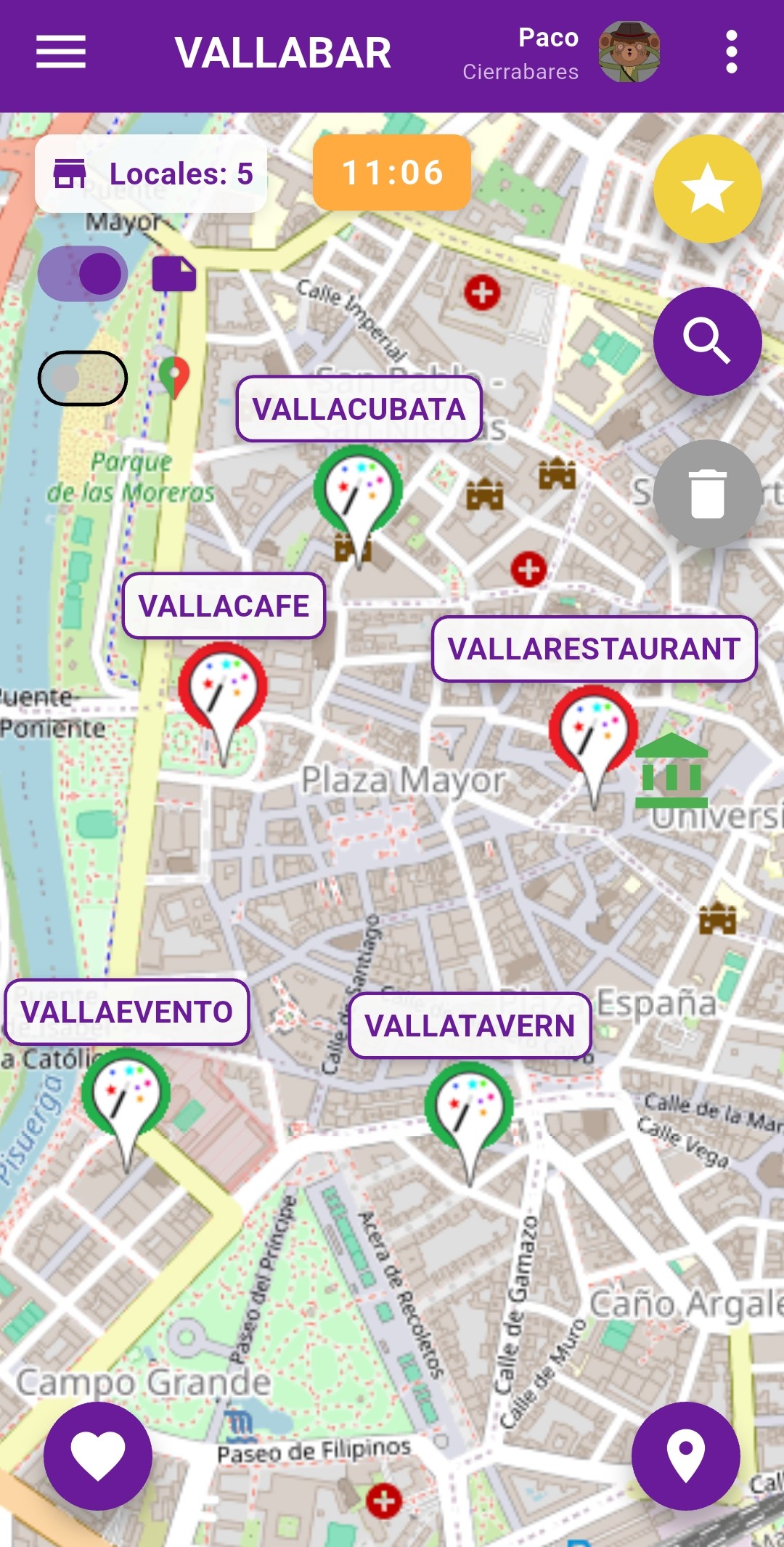Open the three-dot overflow menu
Screen dimensions: 784x1547
click(730, 49)
